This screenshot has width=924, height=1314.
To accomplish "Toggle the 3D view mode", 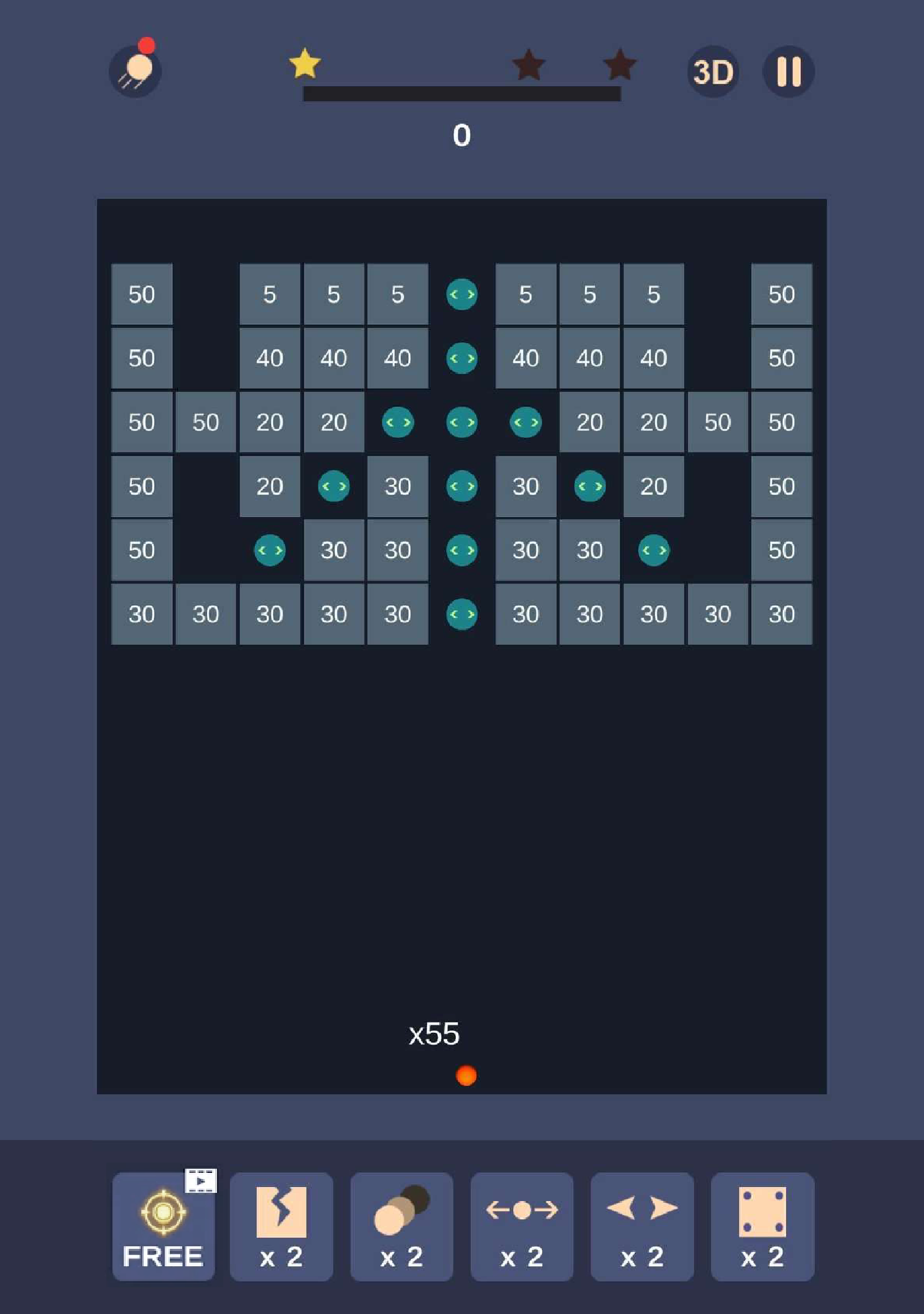I will pos(713,71).
